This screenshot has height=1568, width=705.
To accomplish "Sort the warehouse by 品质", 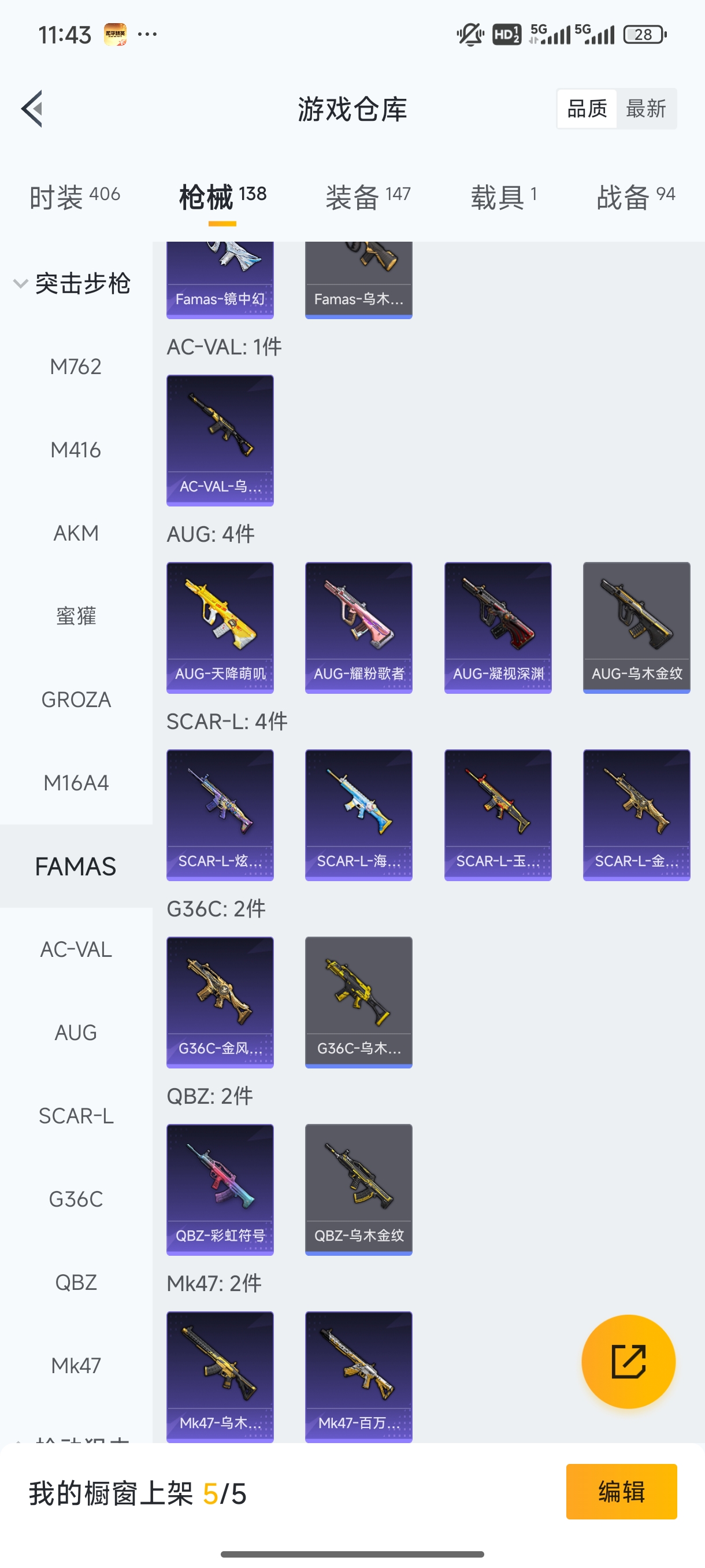I will pos(587,109).
